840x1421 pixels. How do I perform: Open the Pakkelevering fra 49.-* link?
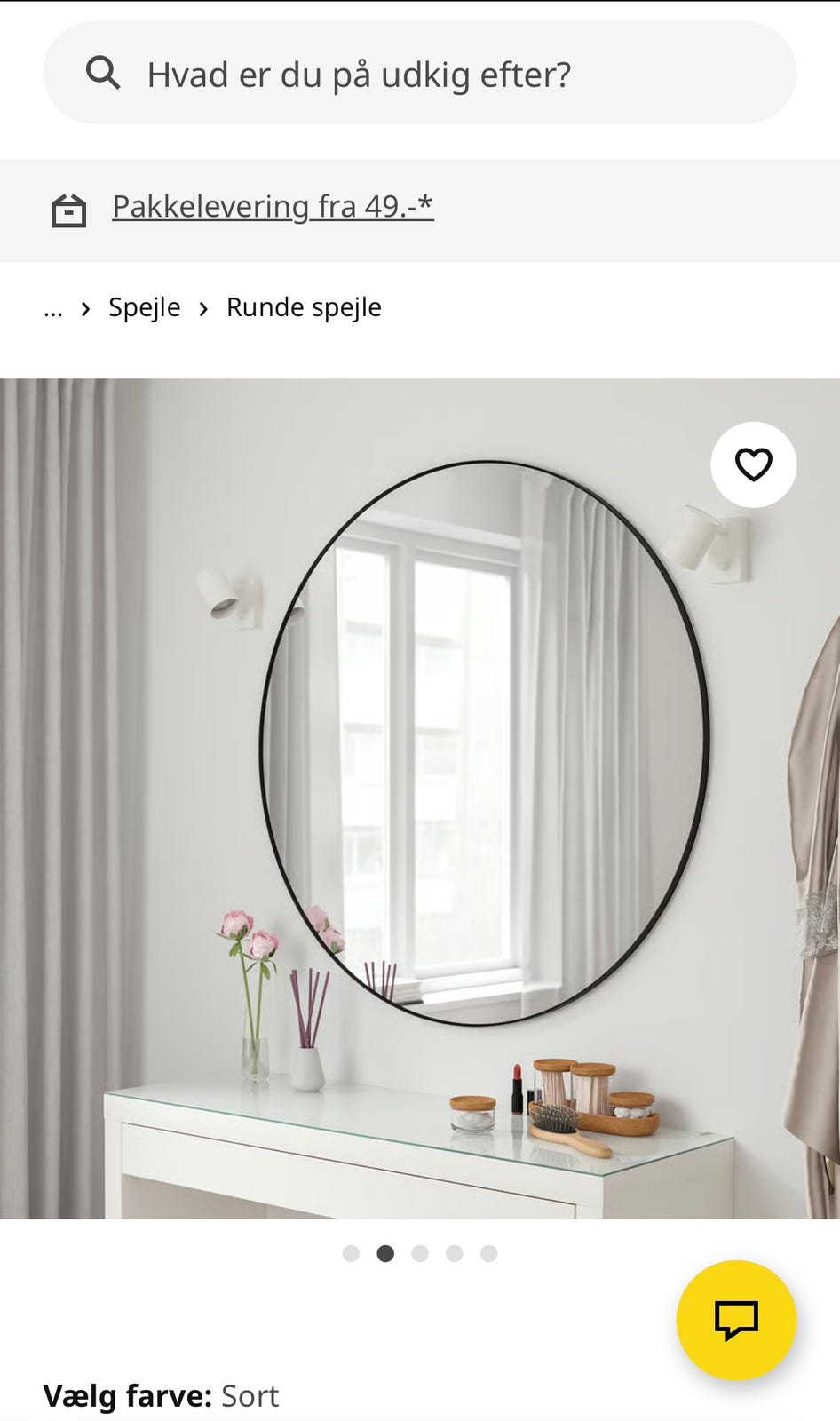(273, 206)
